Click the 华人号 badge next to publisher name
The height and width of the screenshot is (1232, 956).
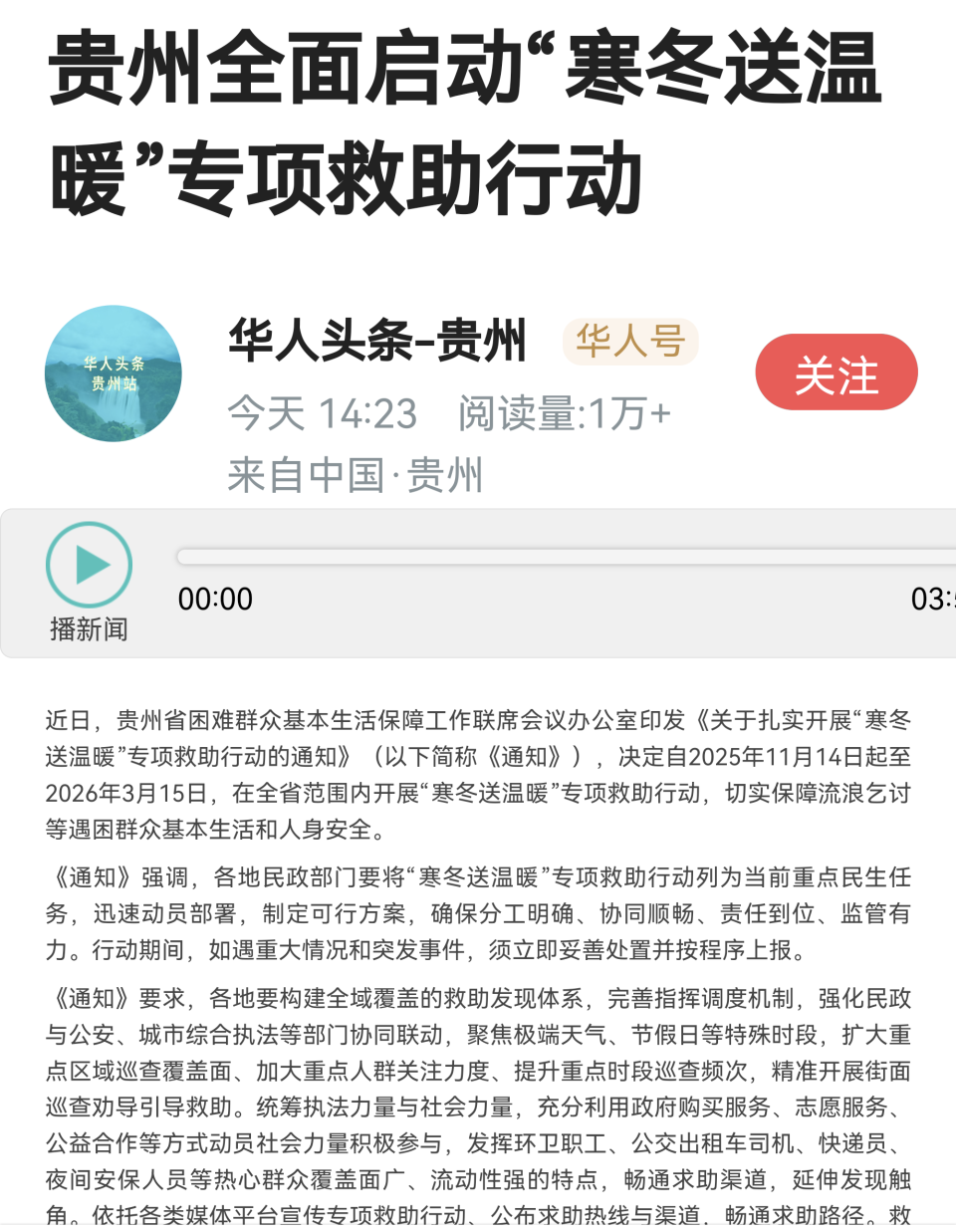pos(630,341)
